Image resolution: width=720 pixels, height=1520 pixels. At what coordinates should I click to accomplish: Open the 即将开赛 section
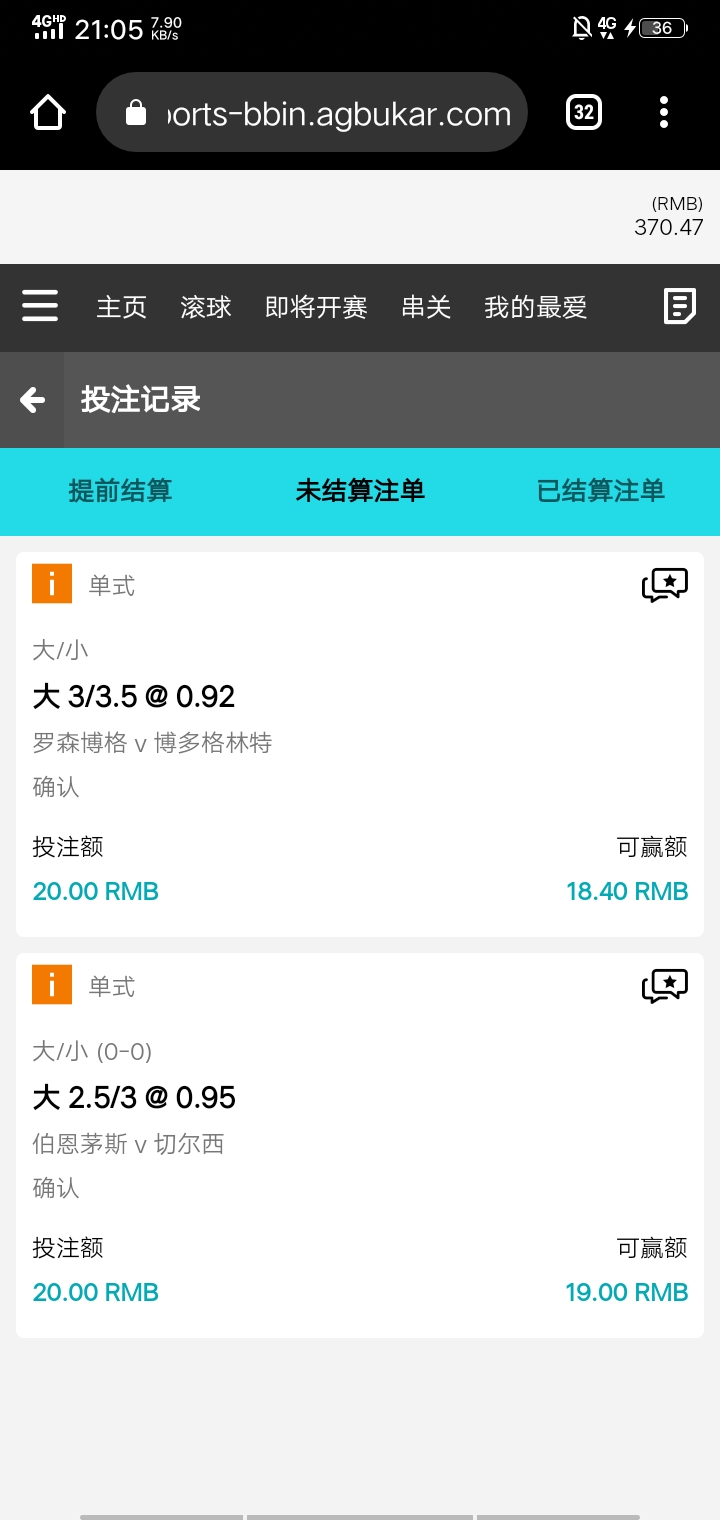tap(316, 307)
